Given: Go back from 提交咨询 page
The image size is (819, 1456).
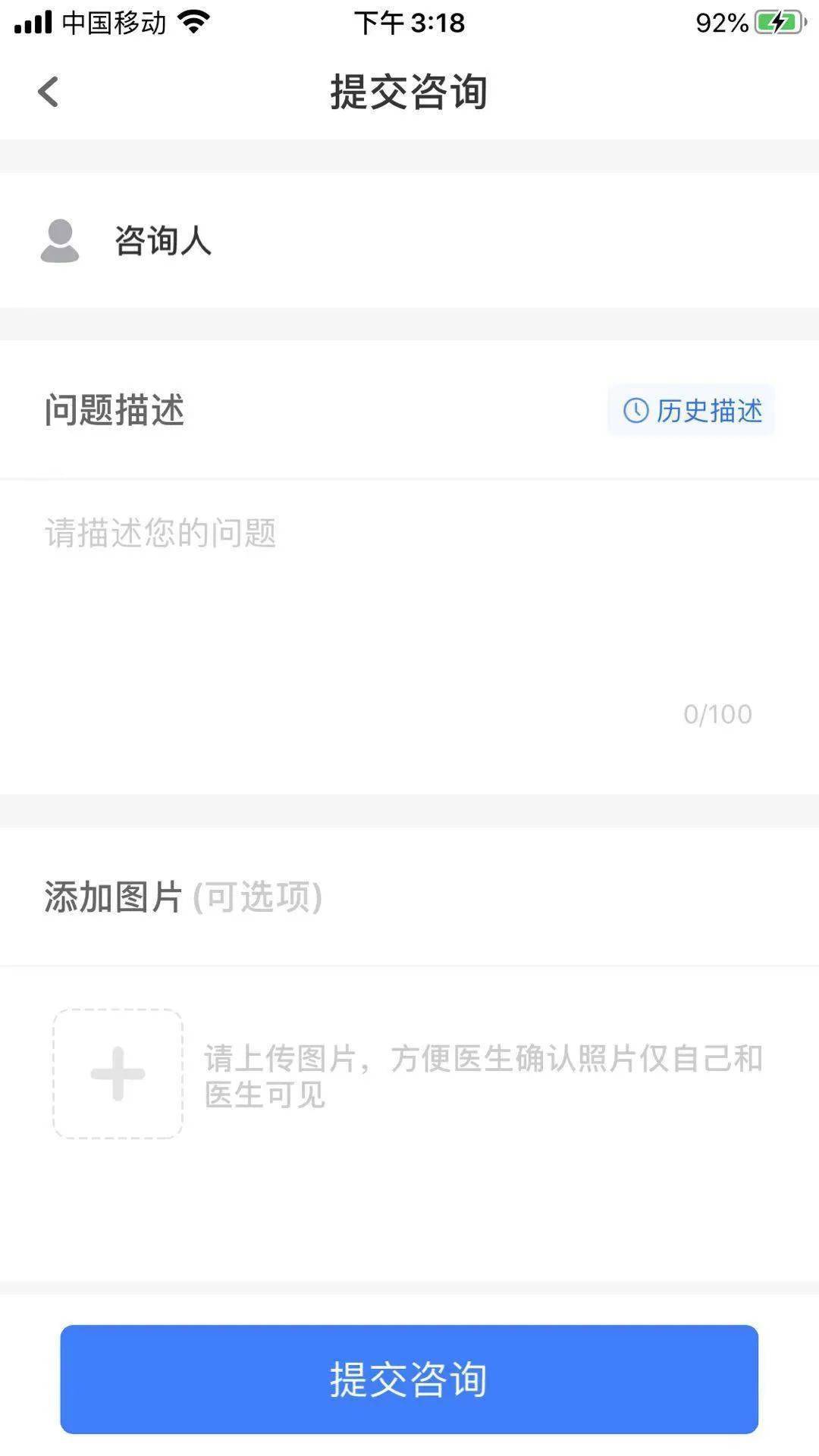Looking at the screenshot, I should coord(49,92).
